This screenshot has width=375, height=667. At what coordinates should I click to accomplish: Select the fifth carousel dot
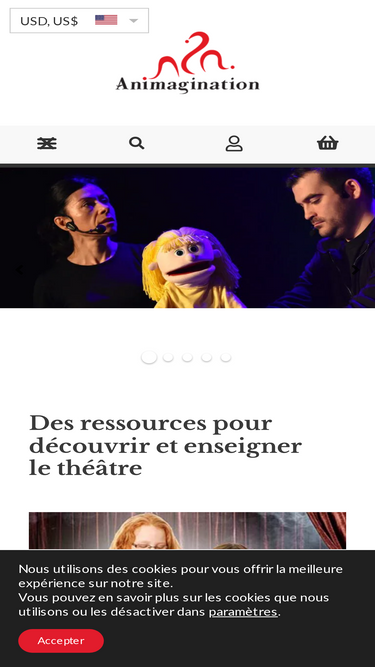coord(225,357)
